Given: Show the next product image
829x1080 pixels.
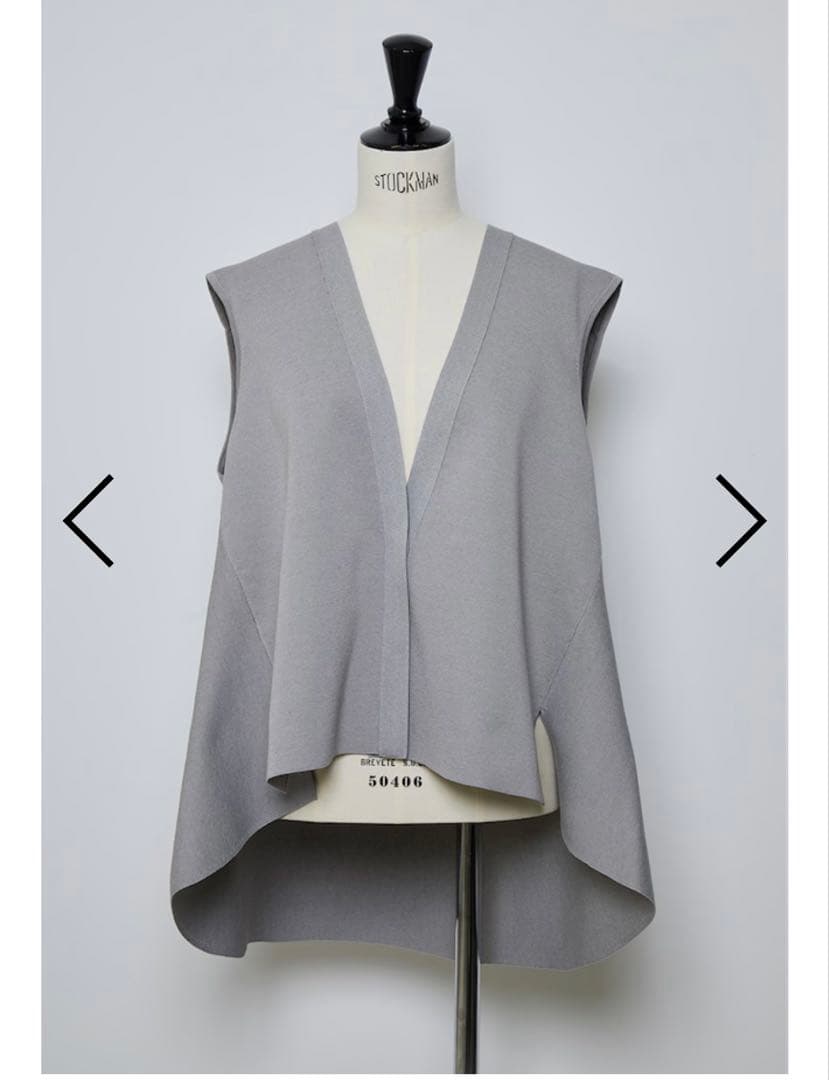Looking at the screenshot, I should (x=740, y=521).
